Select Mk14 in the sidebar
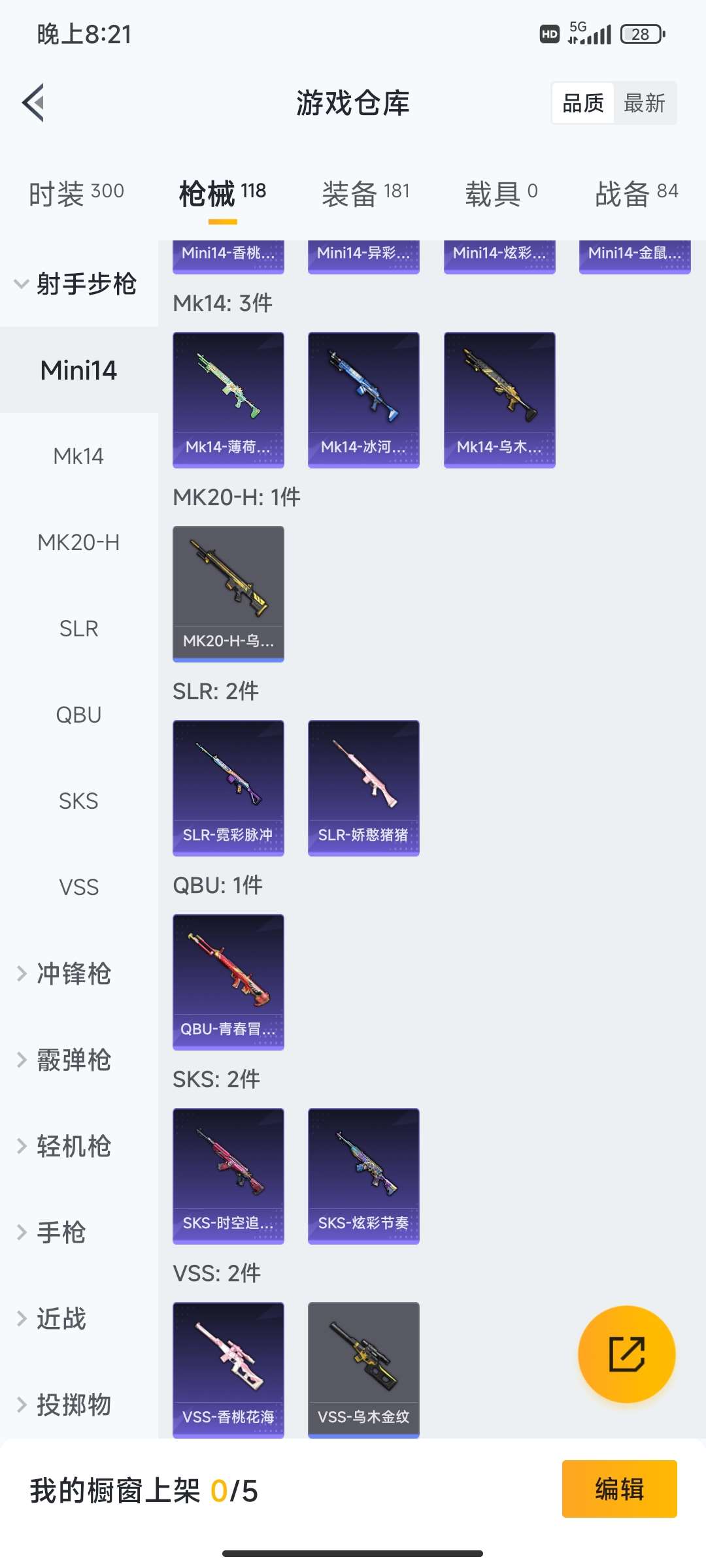The width and height of the screenshot is (706, 1568). (78, 456)
